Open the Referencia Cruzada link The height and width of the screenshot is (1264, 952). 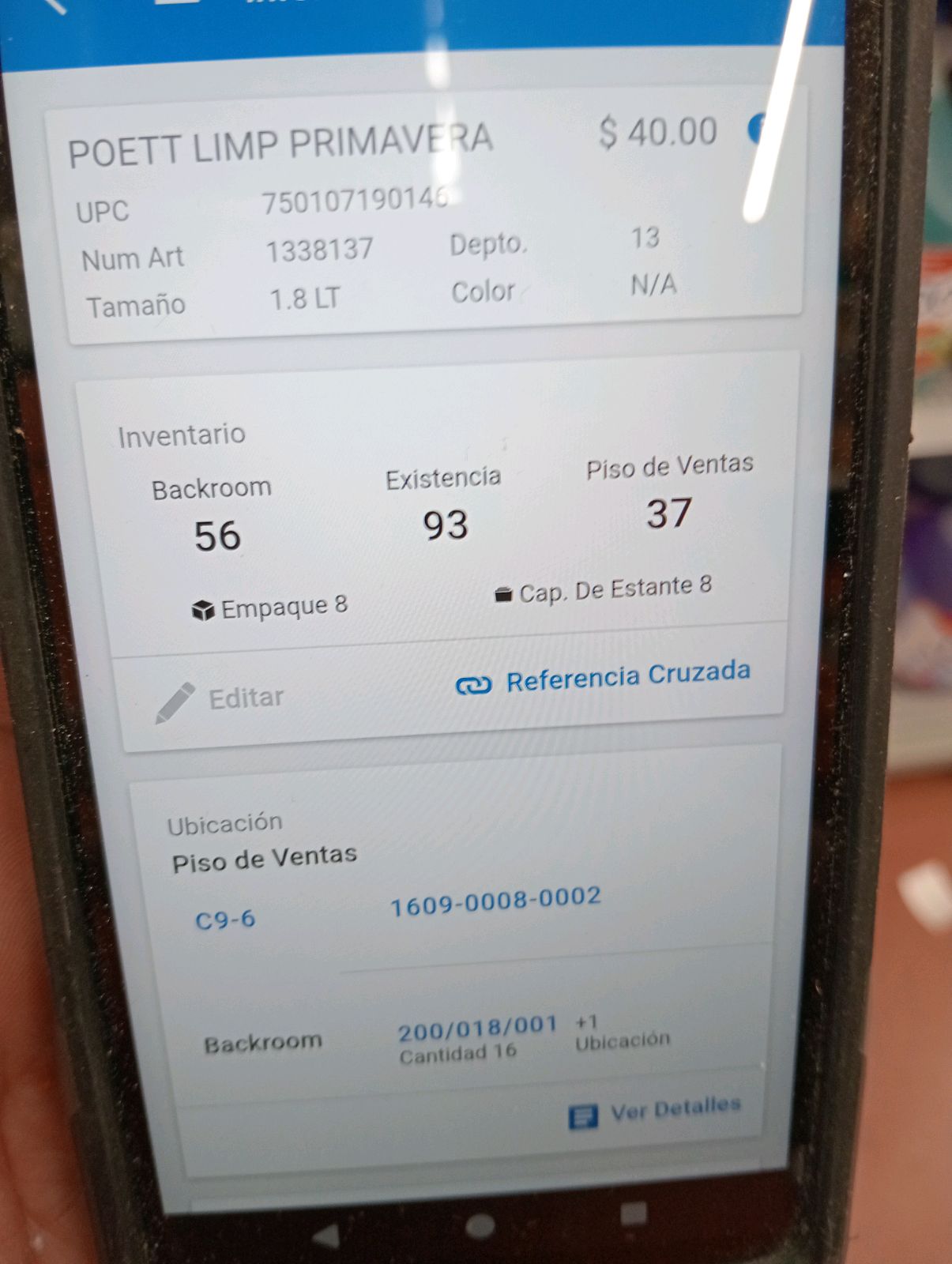point(604,678)
